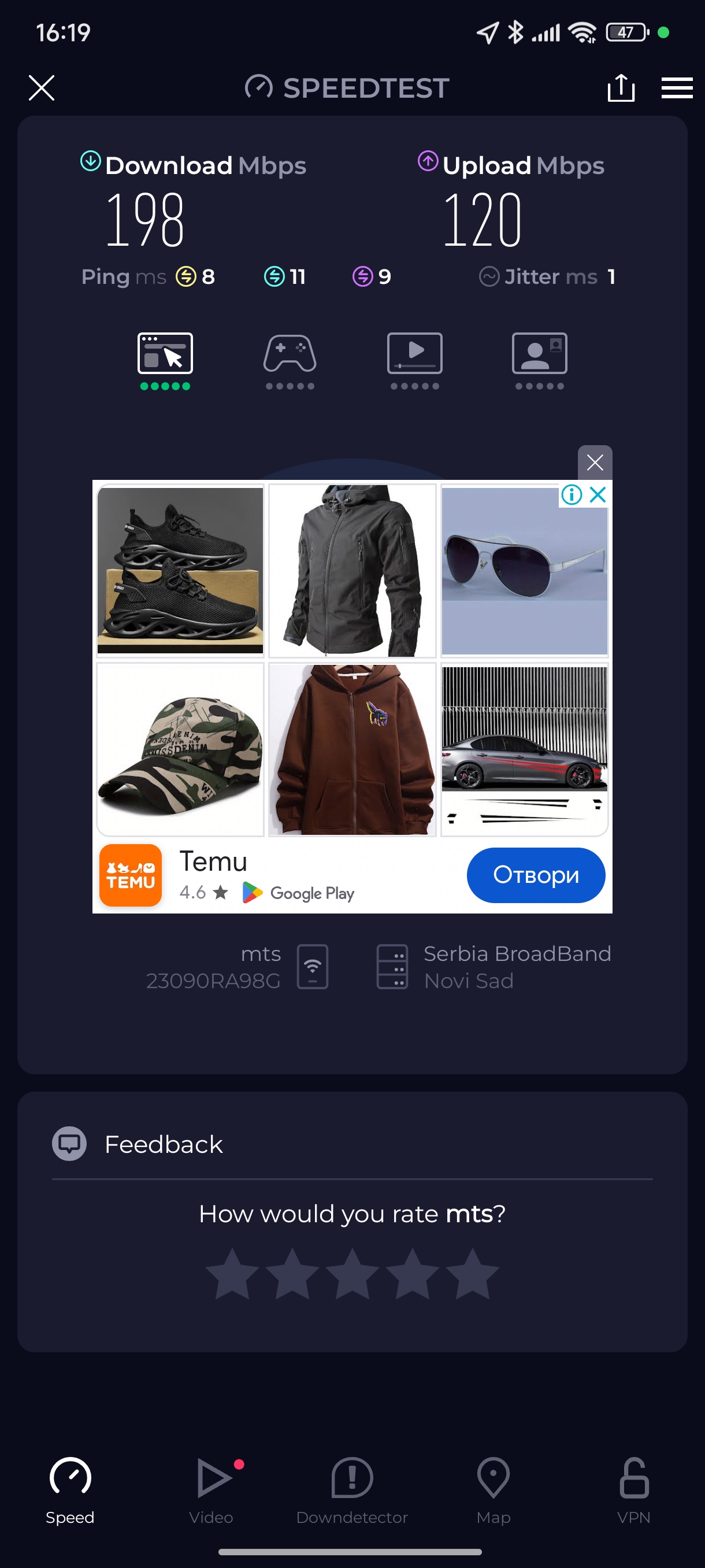View online gaming experience rating
The height and width of the screenshot is (1568, 705).
point(290,360)
